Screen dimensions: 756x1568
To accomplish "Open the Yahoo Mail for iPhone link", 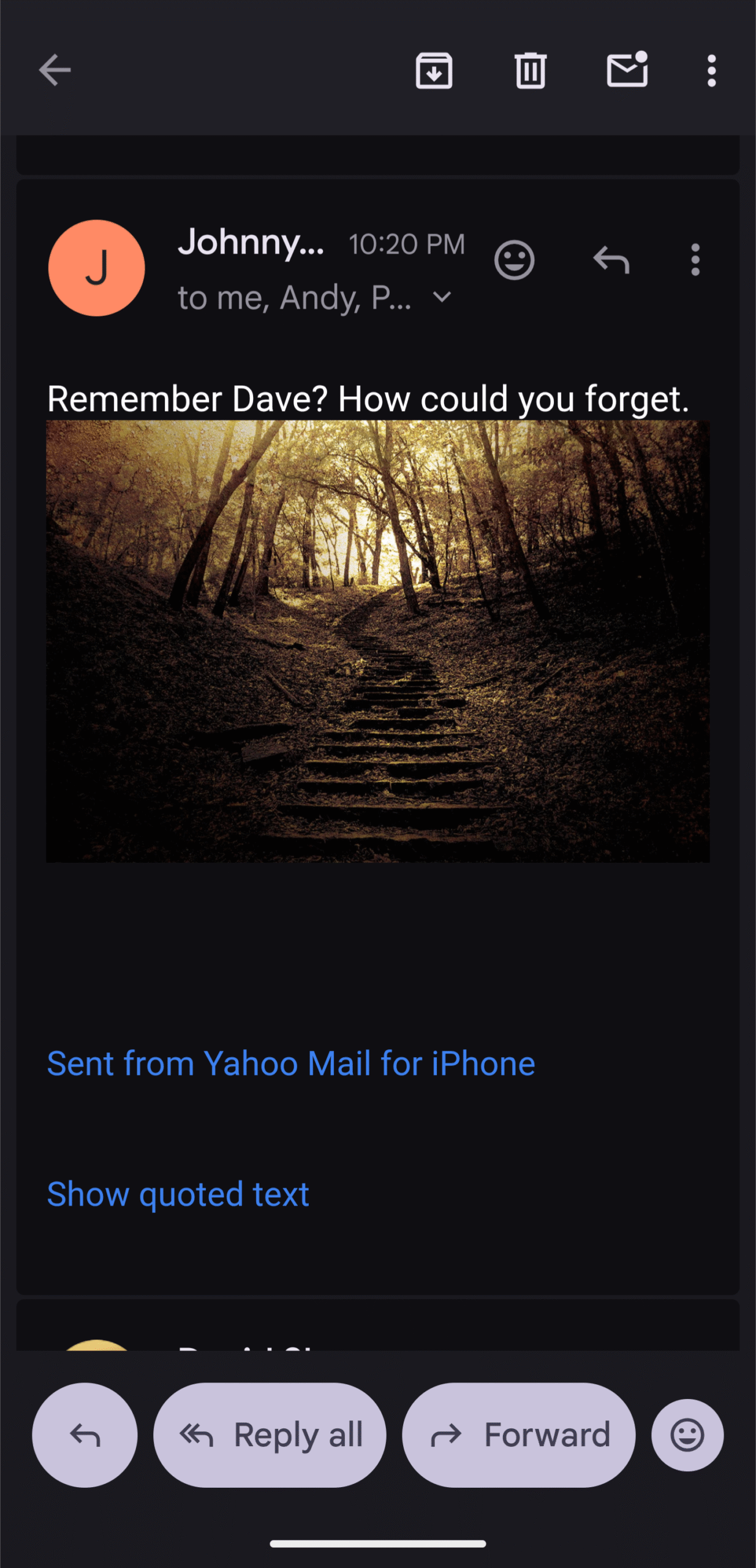I will coord(291,1063).
